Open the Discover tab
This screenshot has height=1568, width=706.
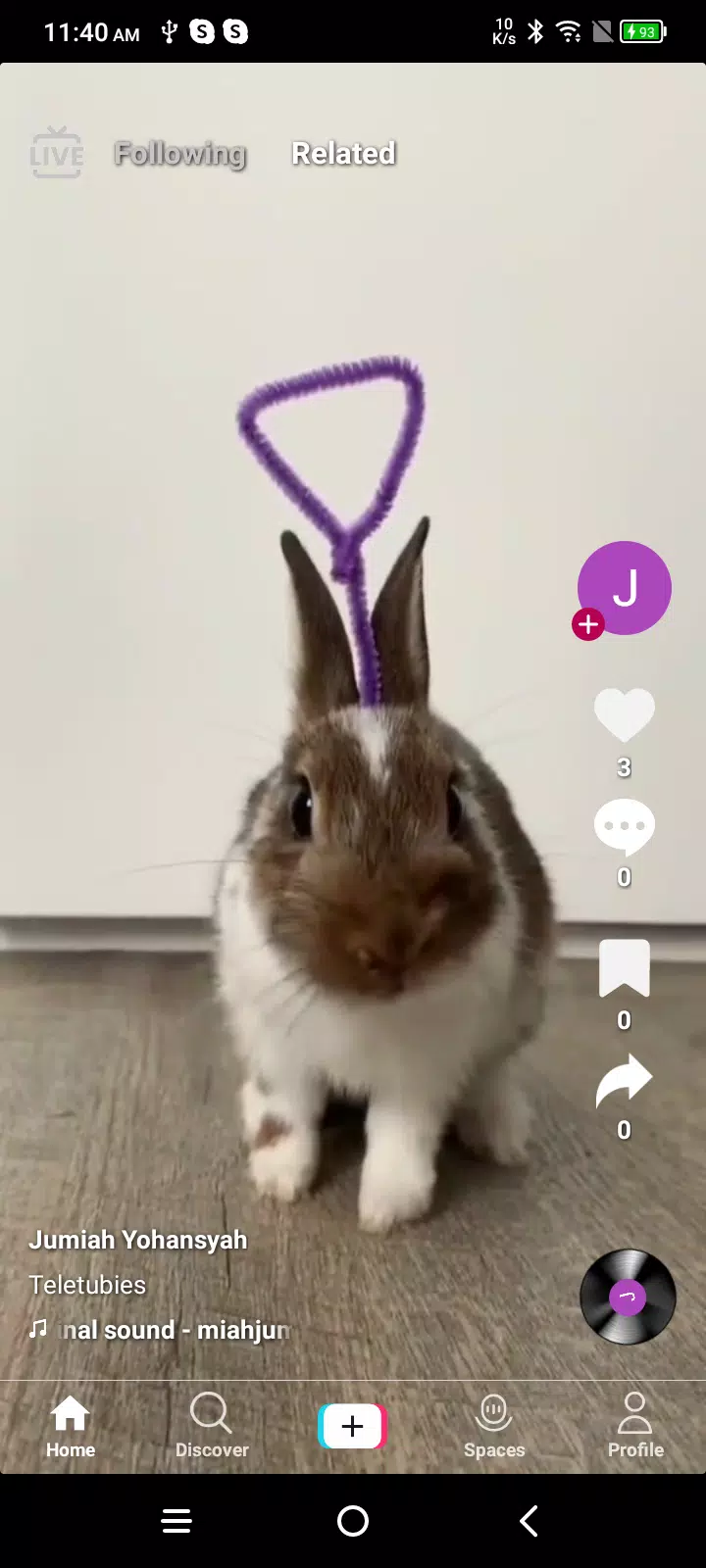[x=212, y=1426]
